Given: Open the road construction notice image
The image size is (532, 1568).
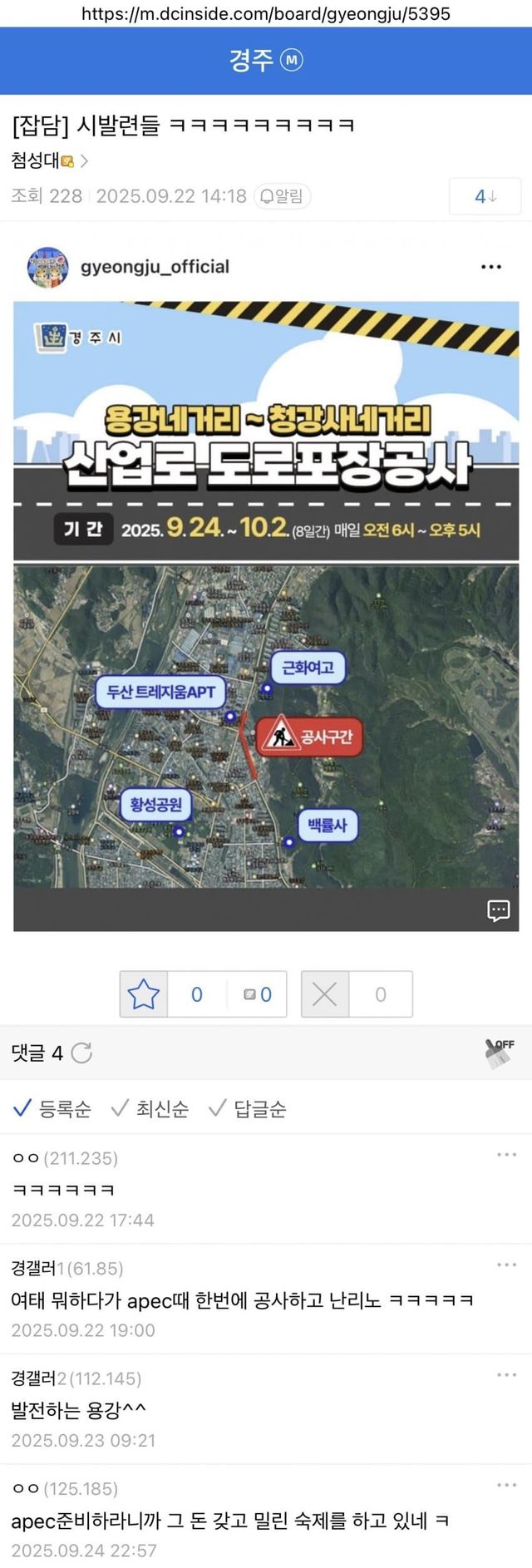Looking at the screenshot, I should click(266, 615).
